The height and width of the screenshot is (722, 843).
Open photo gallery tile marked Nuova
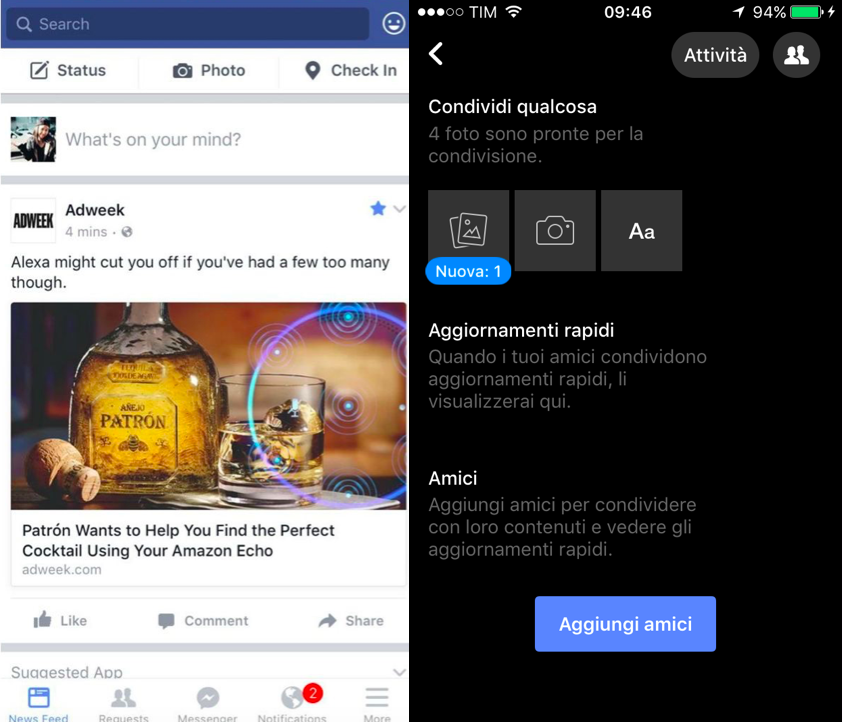468,231
